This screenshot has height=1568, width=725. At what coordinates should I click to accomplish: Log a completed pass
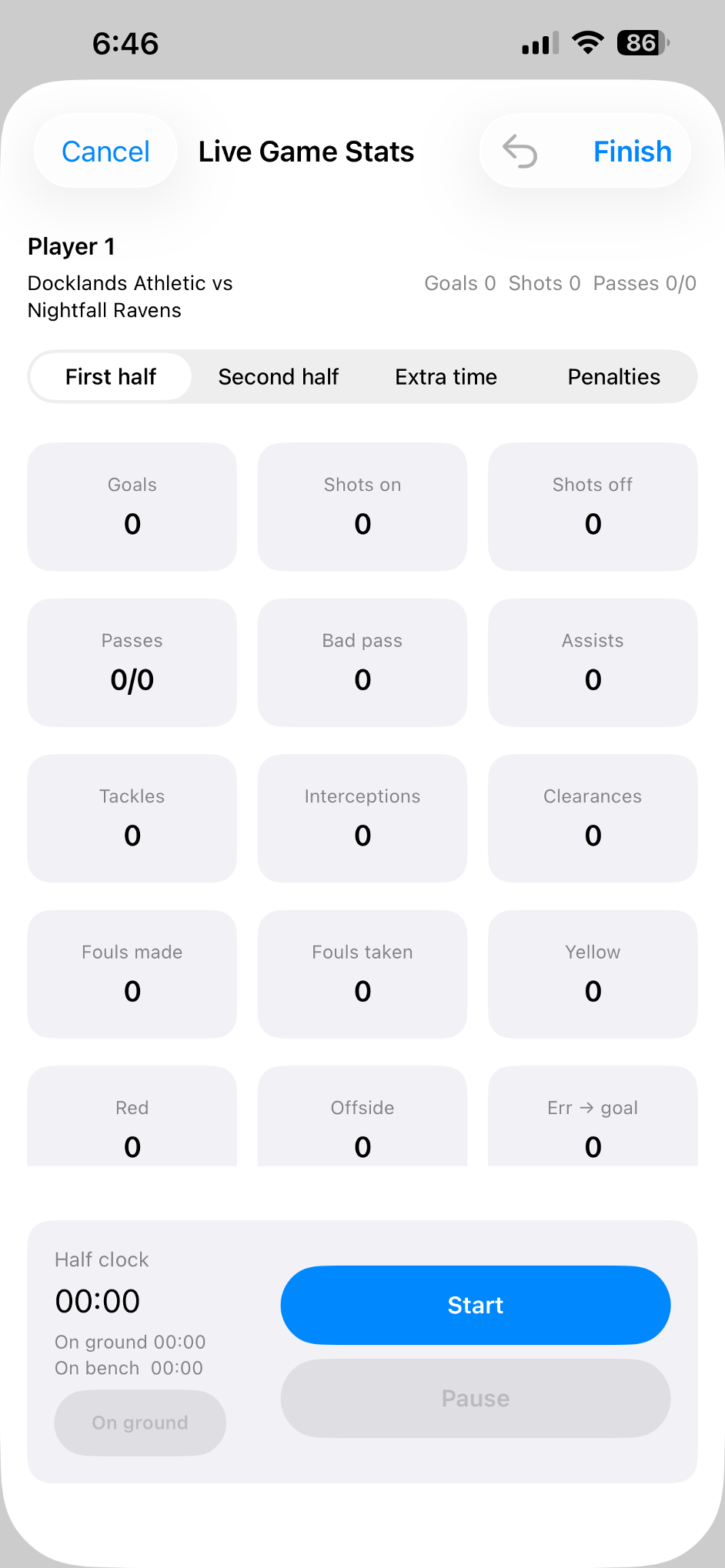point(132,662)
